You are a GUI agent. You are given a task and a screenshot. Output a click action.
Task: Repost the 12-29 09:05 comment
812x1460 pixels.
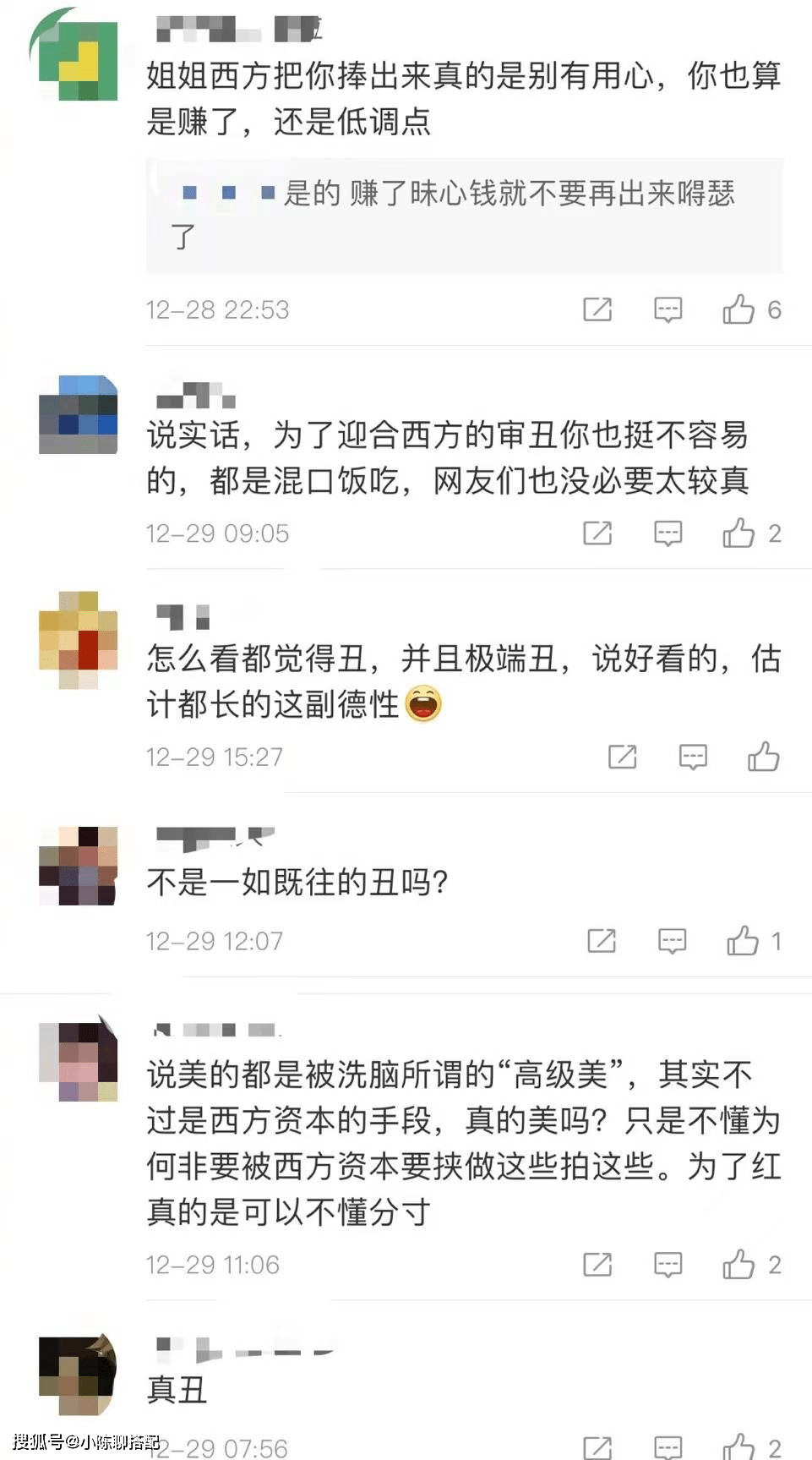[597, 533]
